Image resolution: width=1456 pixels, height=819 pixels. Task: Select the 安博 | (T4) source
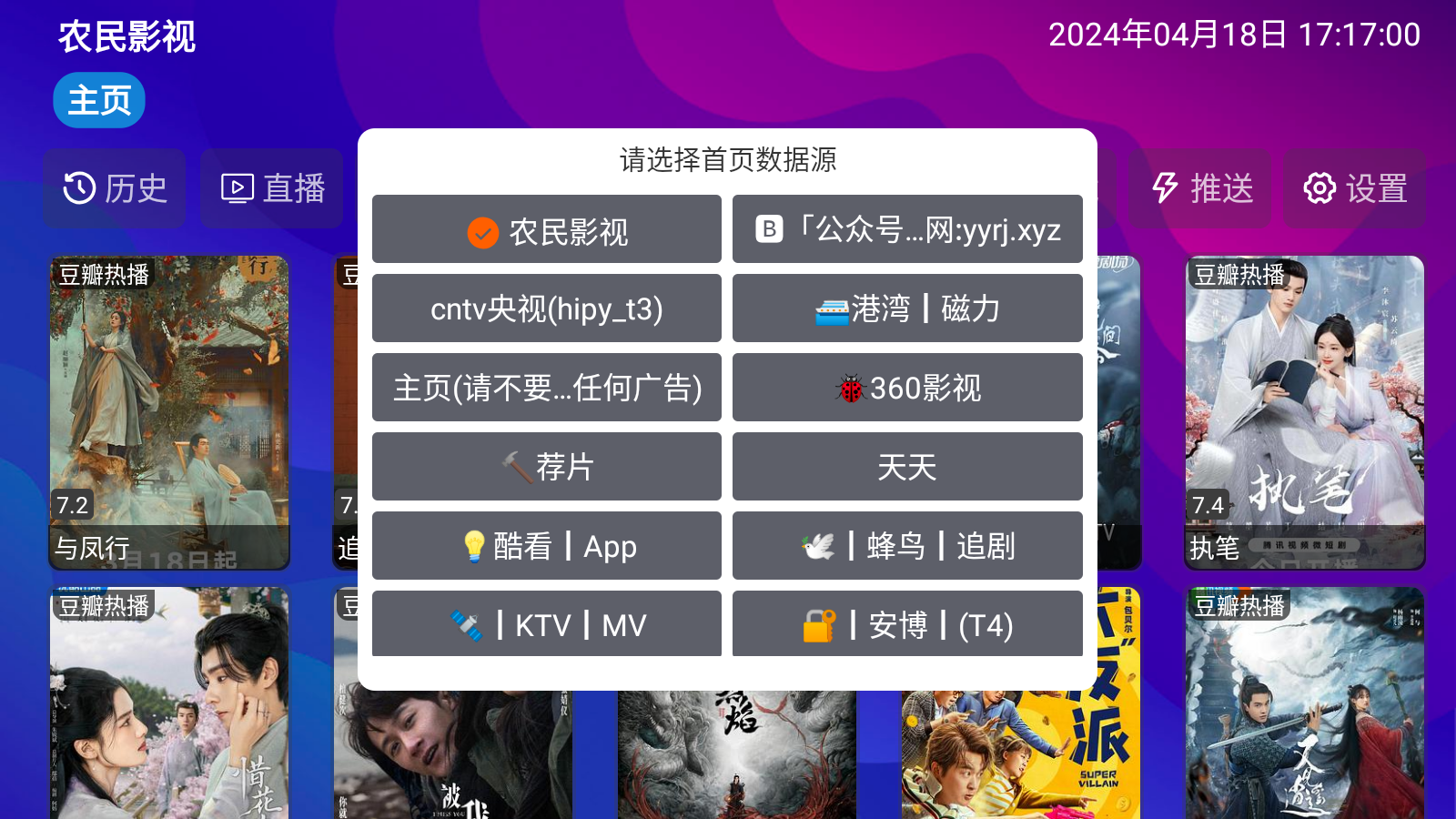coord(907,624)
